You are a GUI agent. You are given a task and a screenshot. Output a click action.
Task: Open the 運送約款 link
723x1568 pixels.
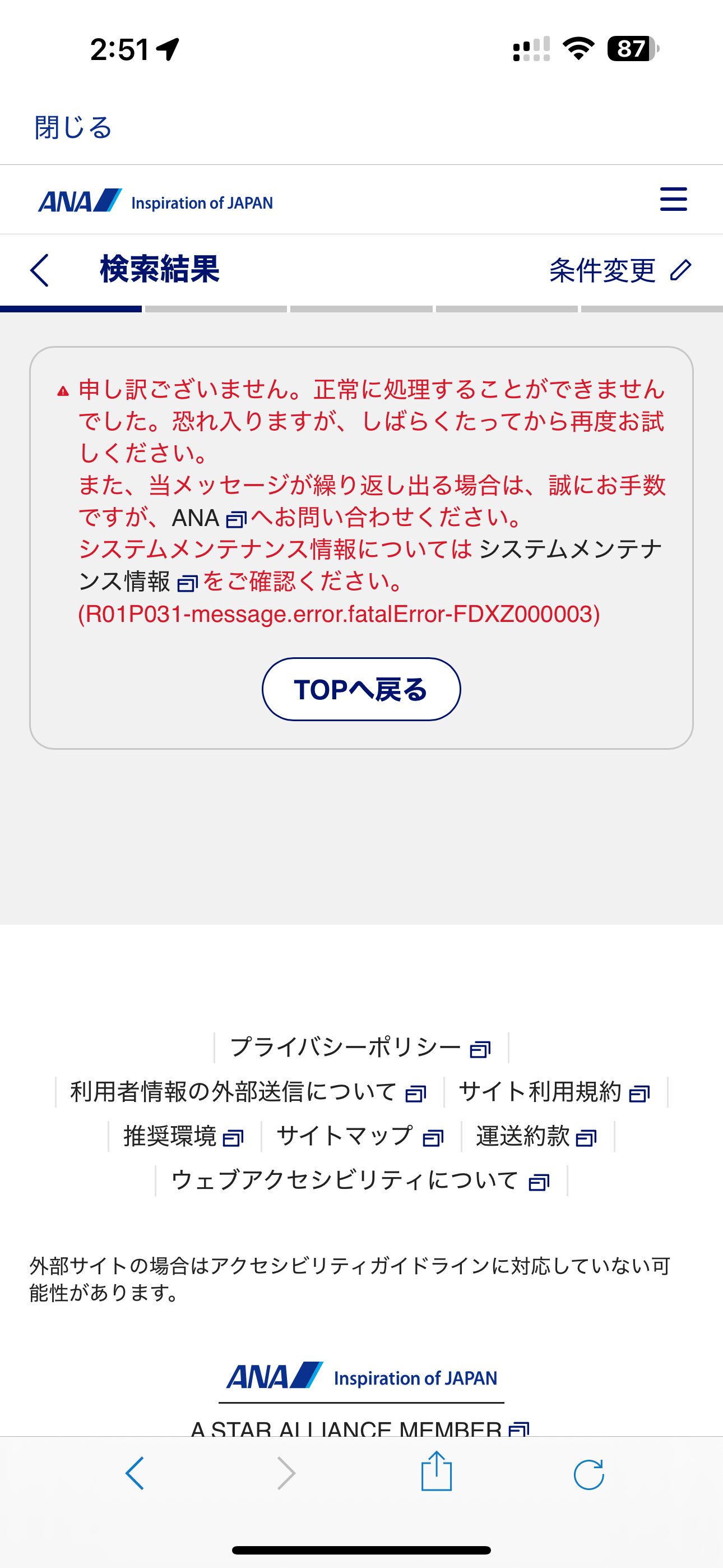(536, 1136)
